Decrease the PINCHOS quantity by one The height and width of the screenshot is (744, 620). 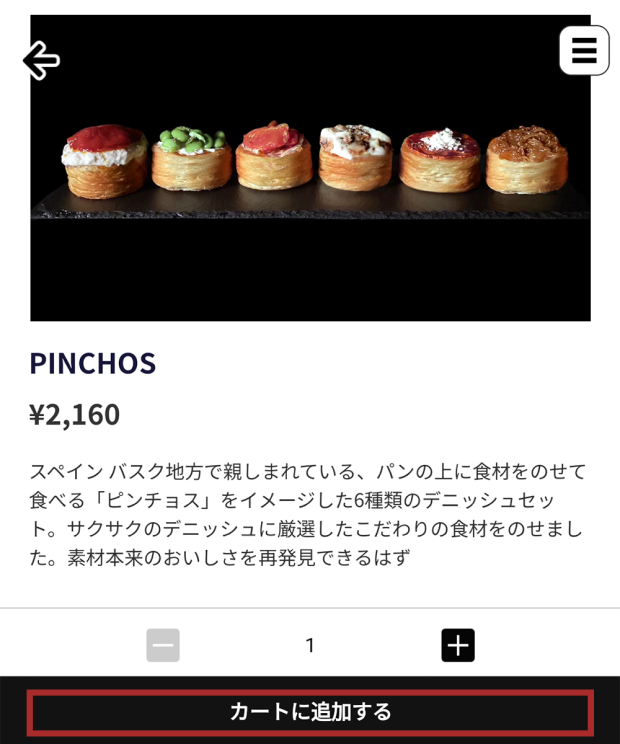pyautogui.click(x=163, y=645)
